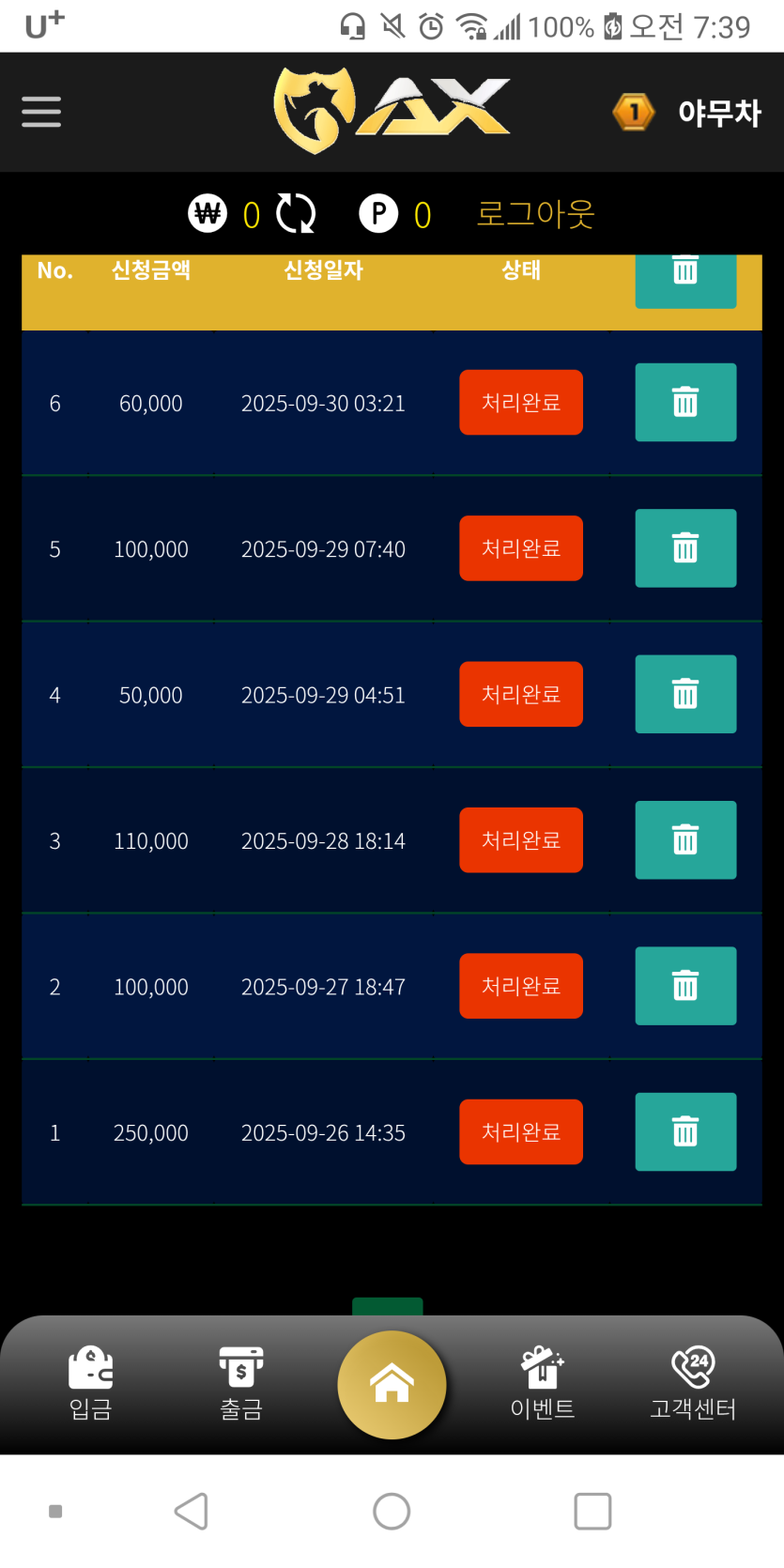Switch to the 출금 withdrawal tab
This screenshot has width=784, height=1568.
241,1384
